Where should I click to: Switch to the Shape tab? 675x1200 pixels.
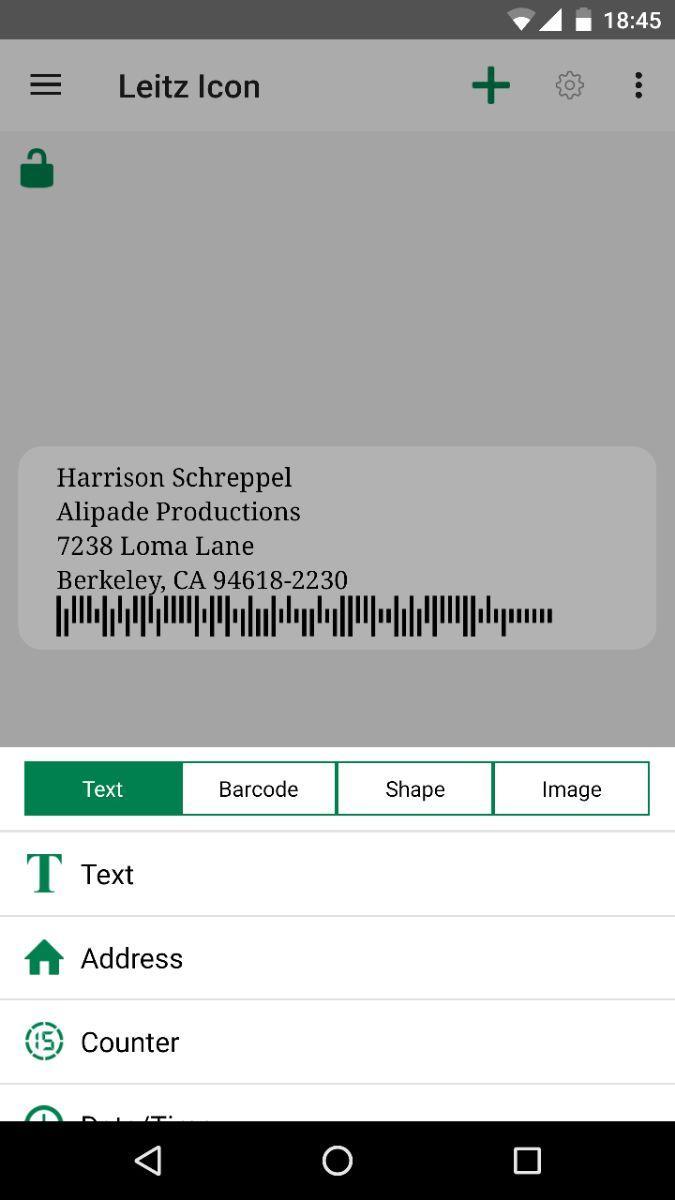point(415,789)
